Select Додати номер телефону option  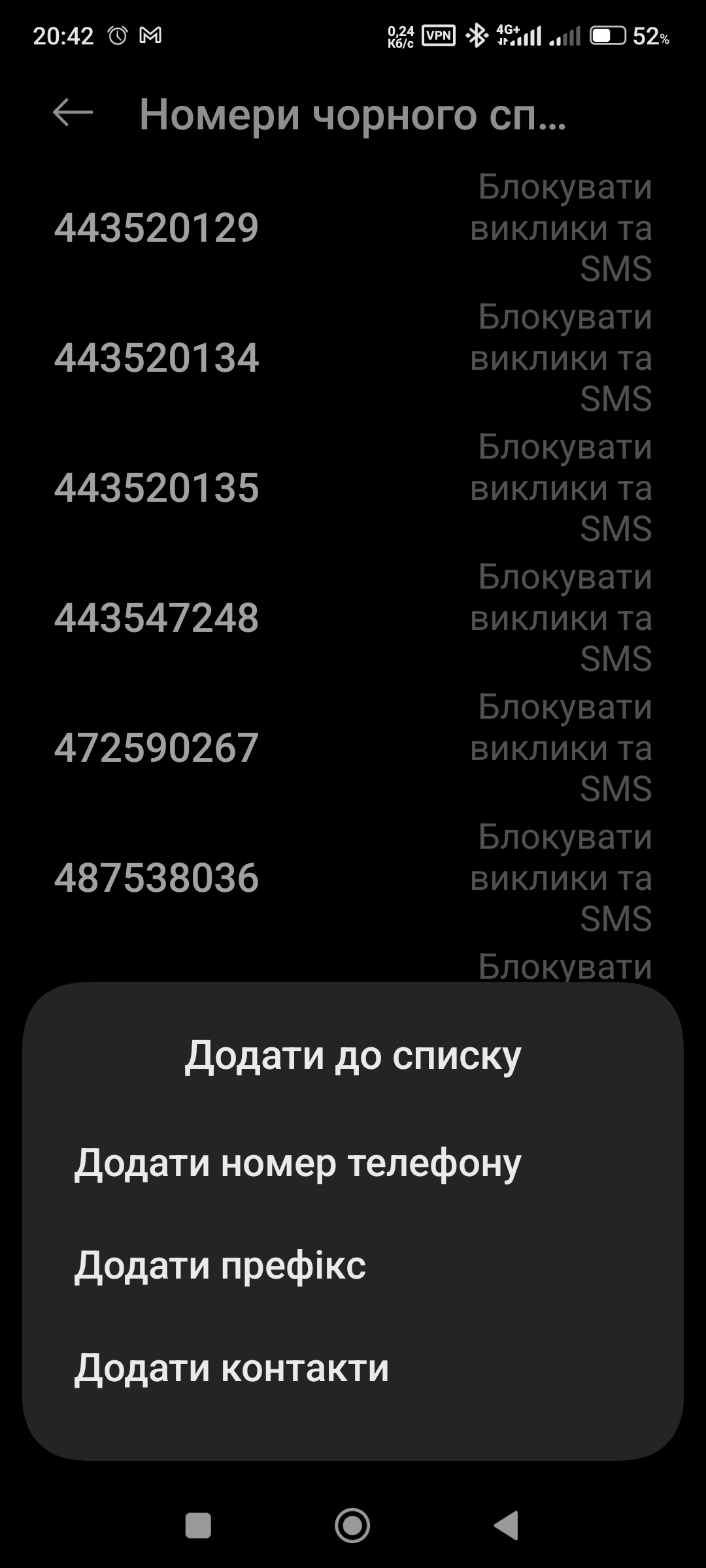tap(353, 1164)
